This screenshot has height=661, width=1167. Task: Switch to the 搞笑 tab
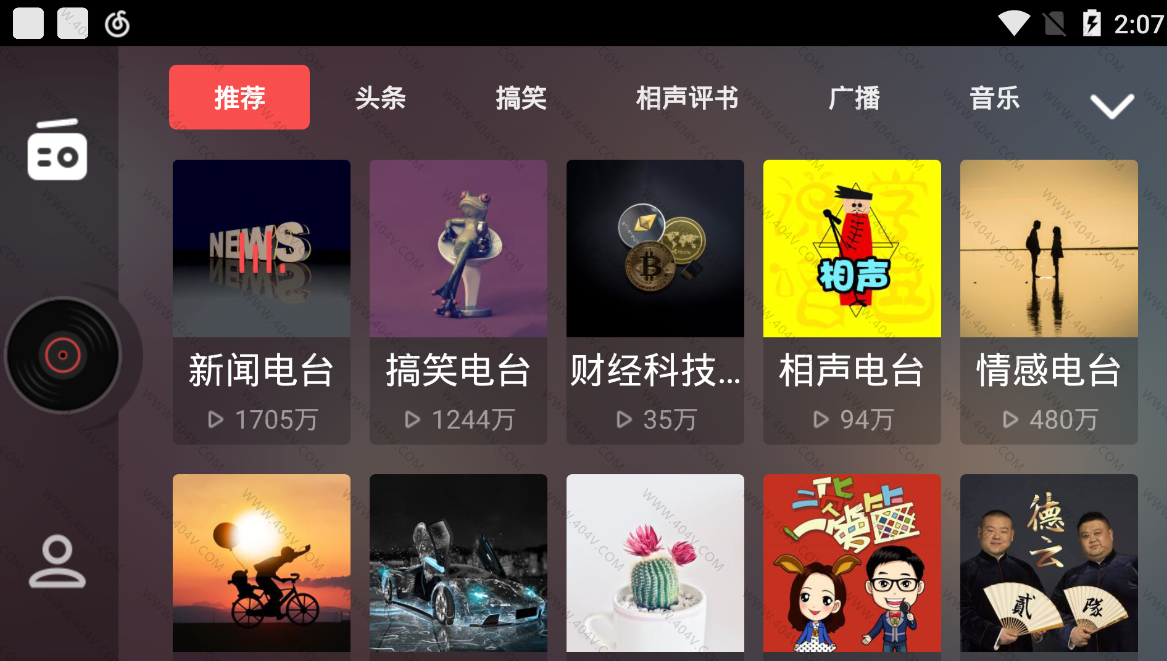(521, 98)
